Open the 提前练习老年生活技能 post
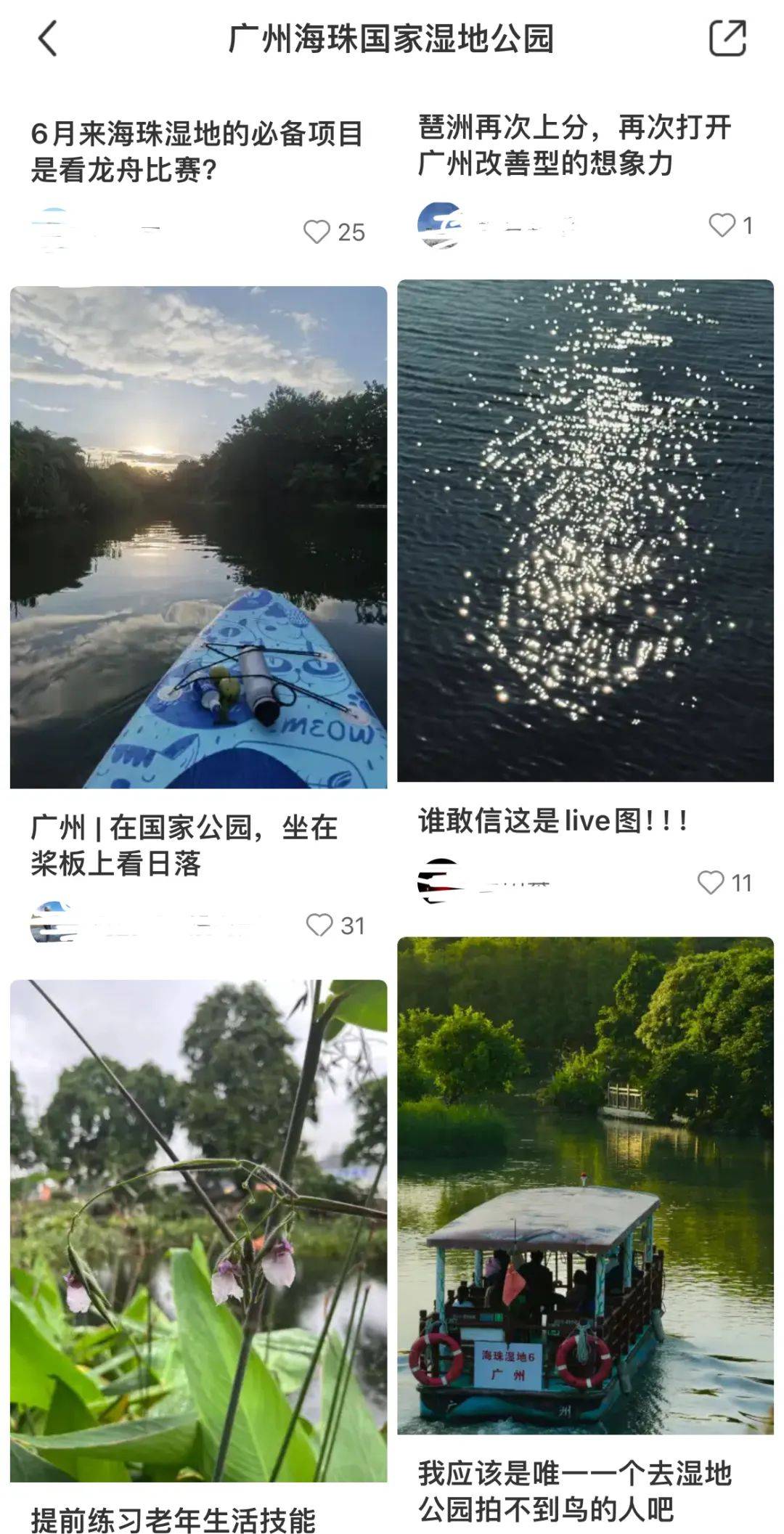 point(196,1234)
